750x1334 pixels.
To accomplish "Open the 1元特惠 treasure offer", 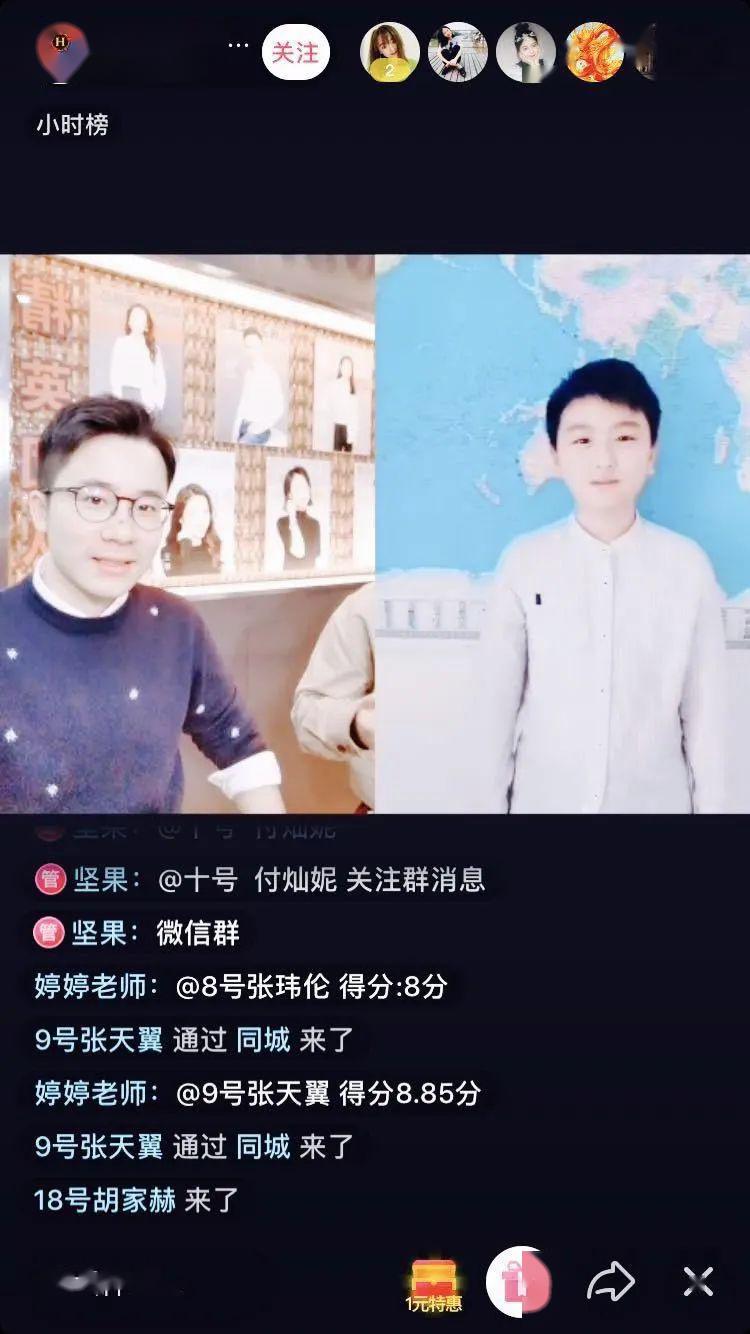I will click(434, 1285).
